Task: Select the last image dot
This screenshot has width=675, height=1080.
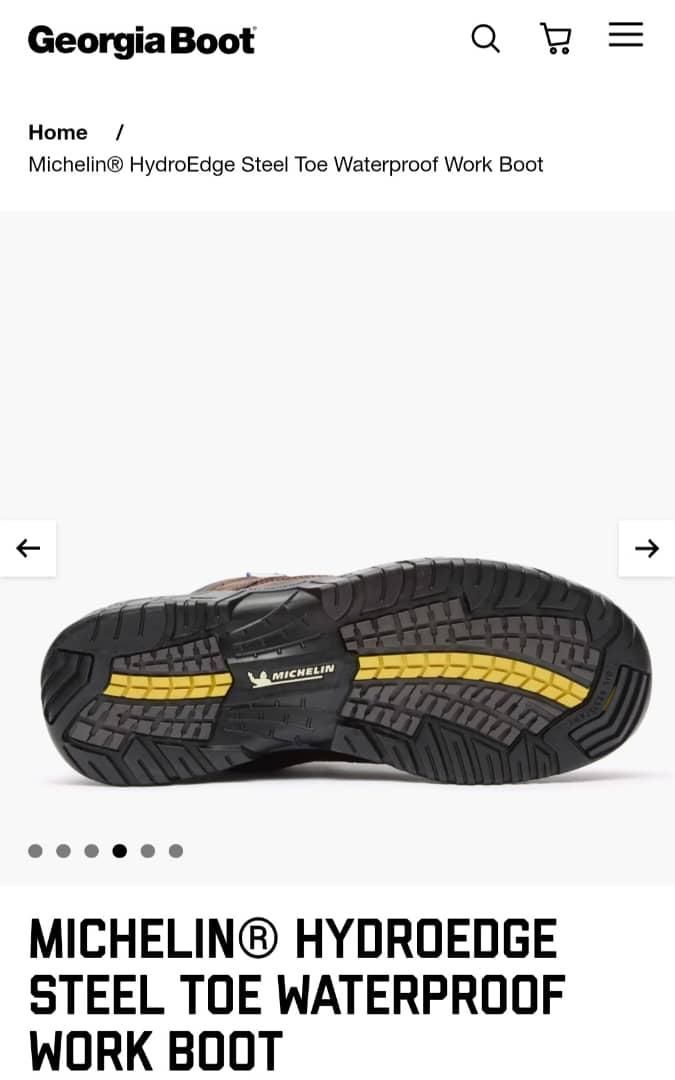Action: coord(176,851)
